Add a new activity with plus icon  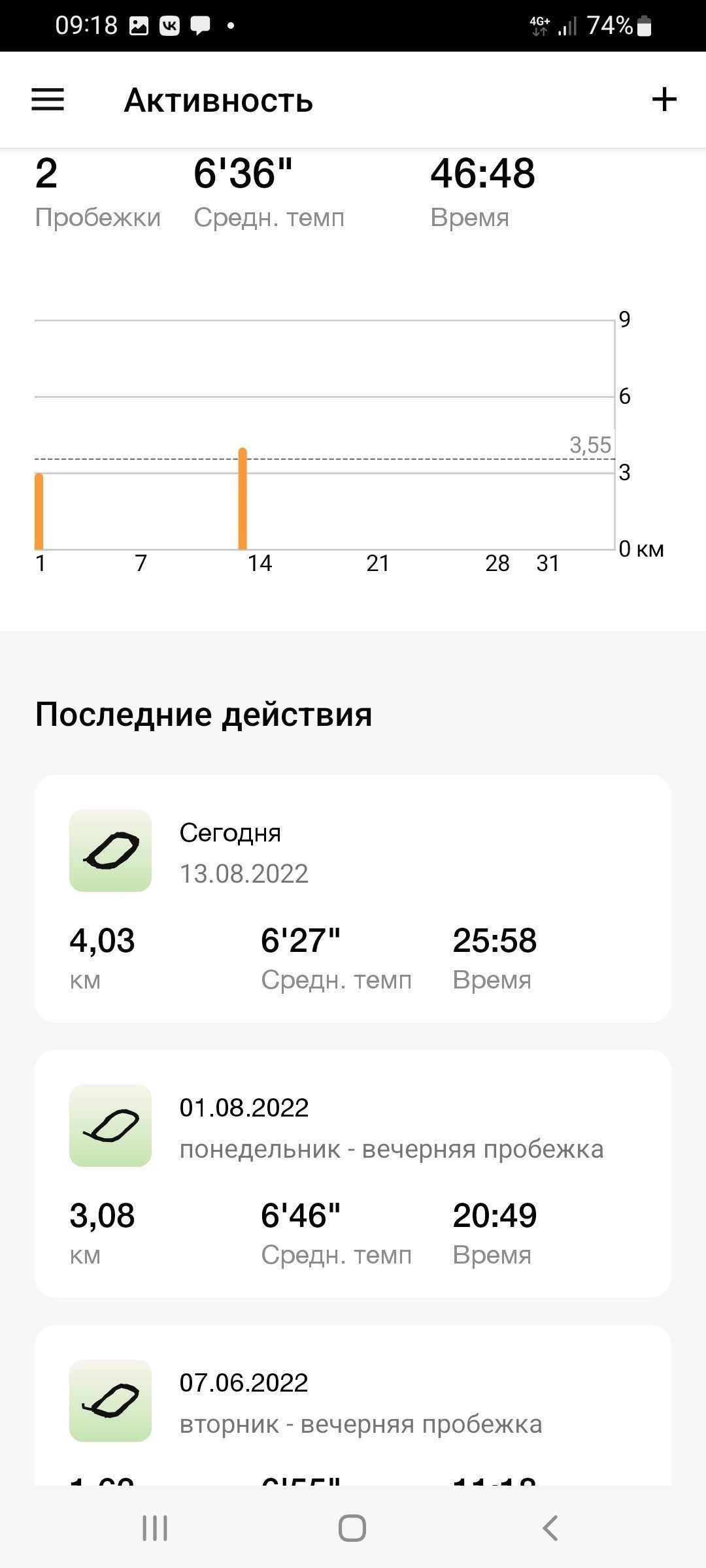[664, 99]
